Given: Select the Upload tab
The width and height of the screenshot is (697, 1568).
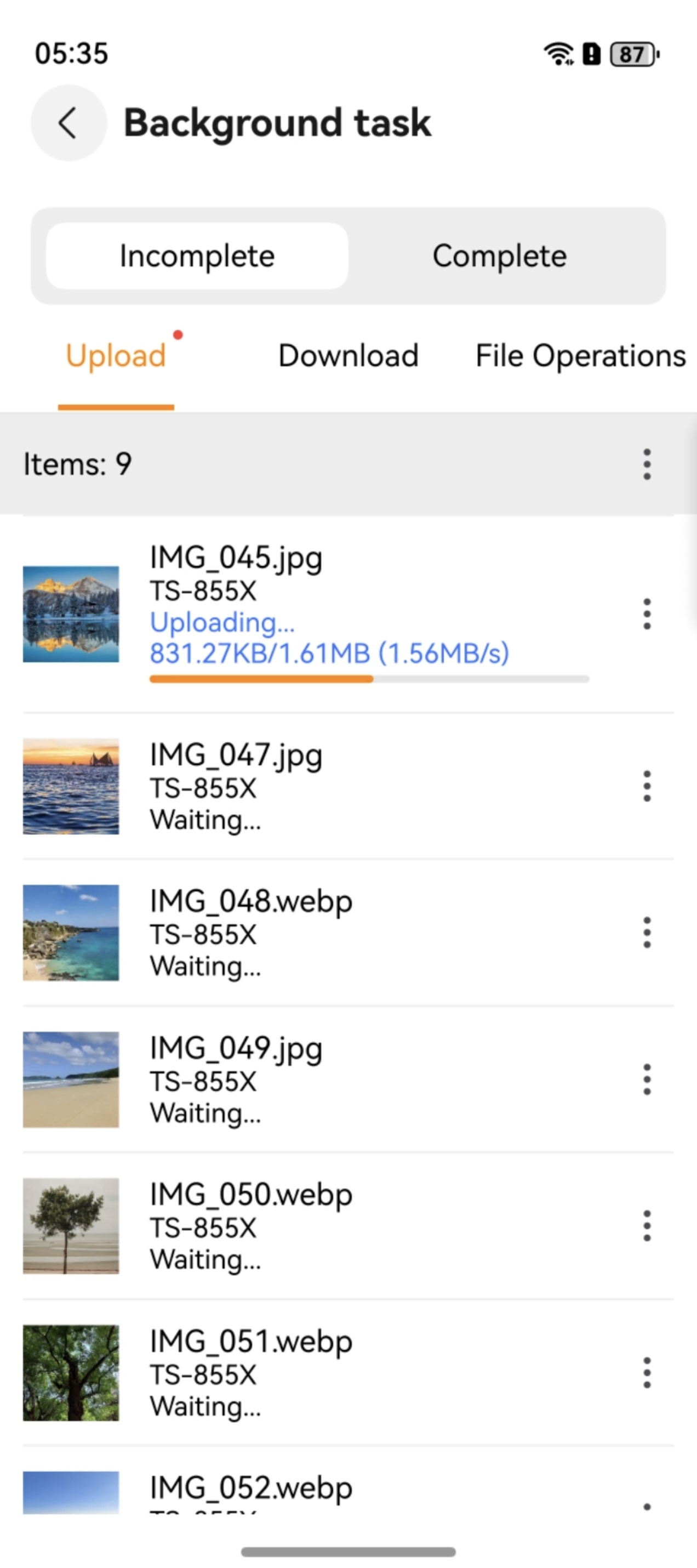Looking at the screenshot, I should pos(116,355).
